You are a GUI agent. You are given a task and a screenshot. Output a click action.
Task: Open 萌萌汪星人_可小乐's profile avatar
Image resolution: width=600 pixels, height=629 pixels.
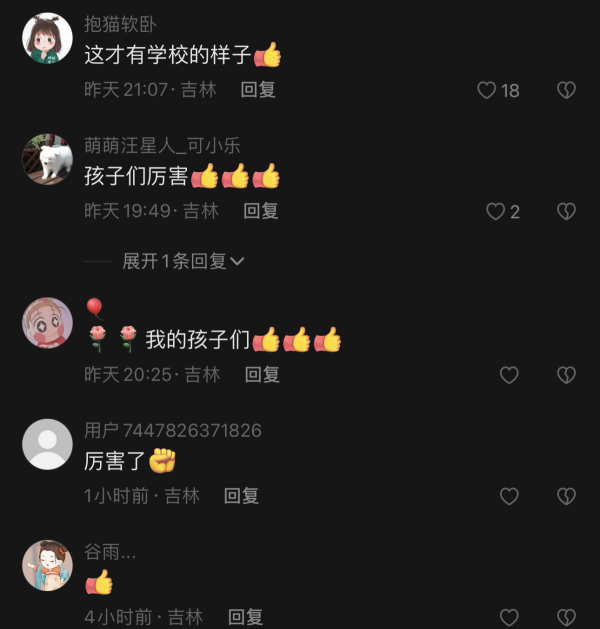47,160
